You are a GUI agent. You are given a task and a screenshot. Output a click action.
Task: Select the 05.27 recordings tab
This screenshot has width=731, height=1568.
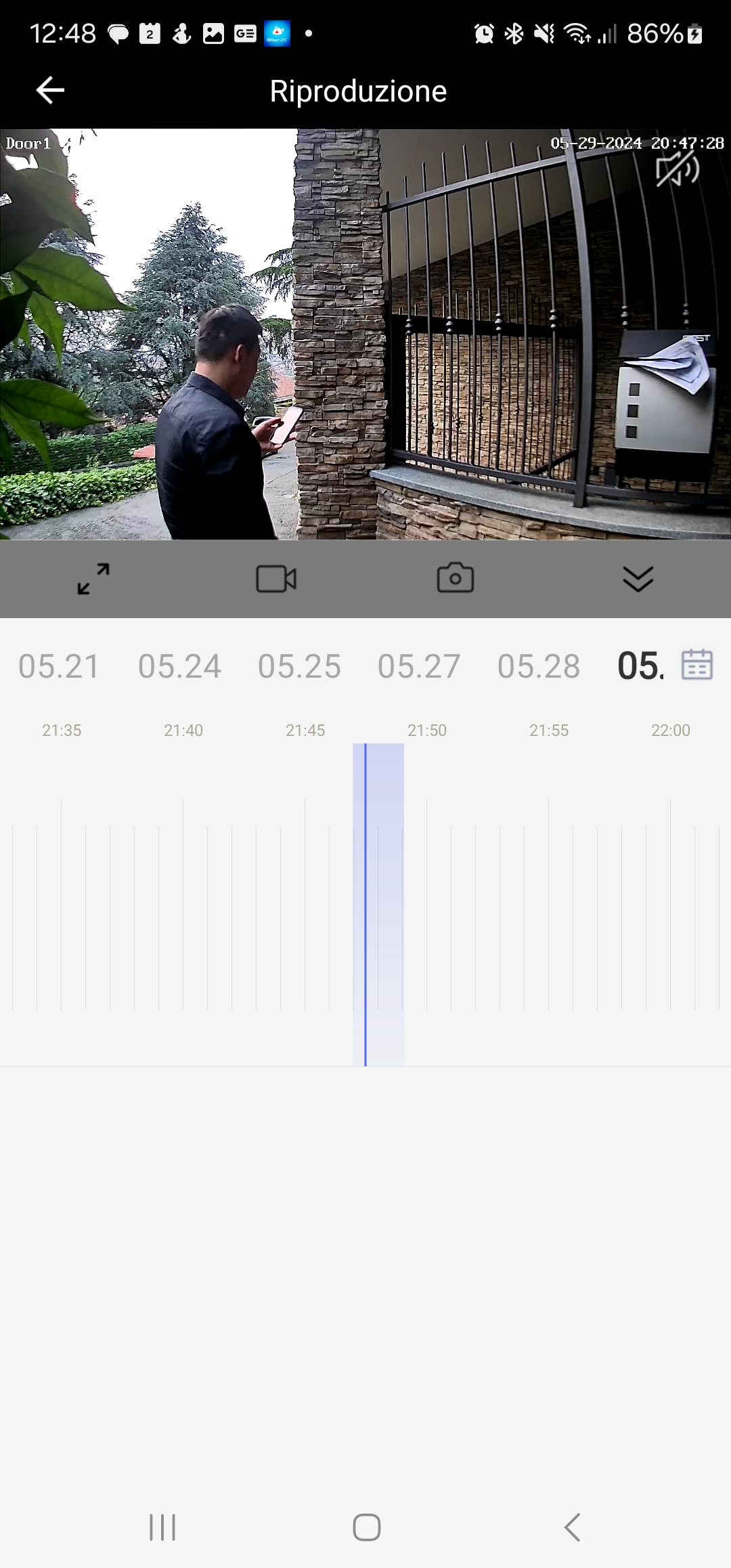tap(419, 666)
